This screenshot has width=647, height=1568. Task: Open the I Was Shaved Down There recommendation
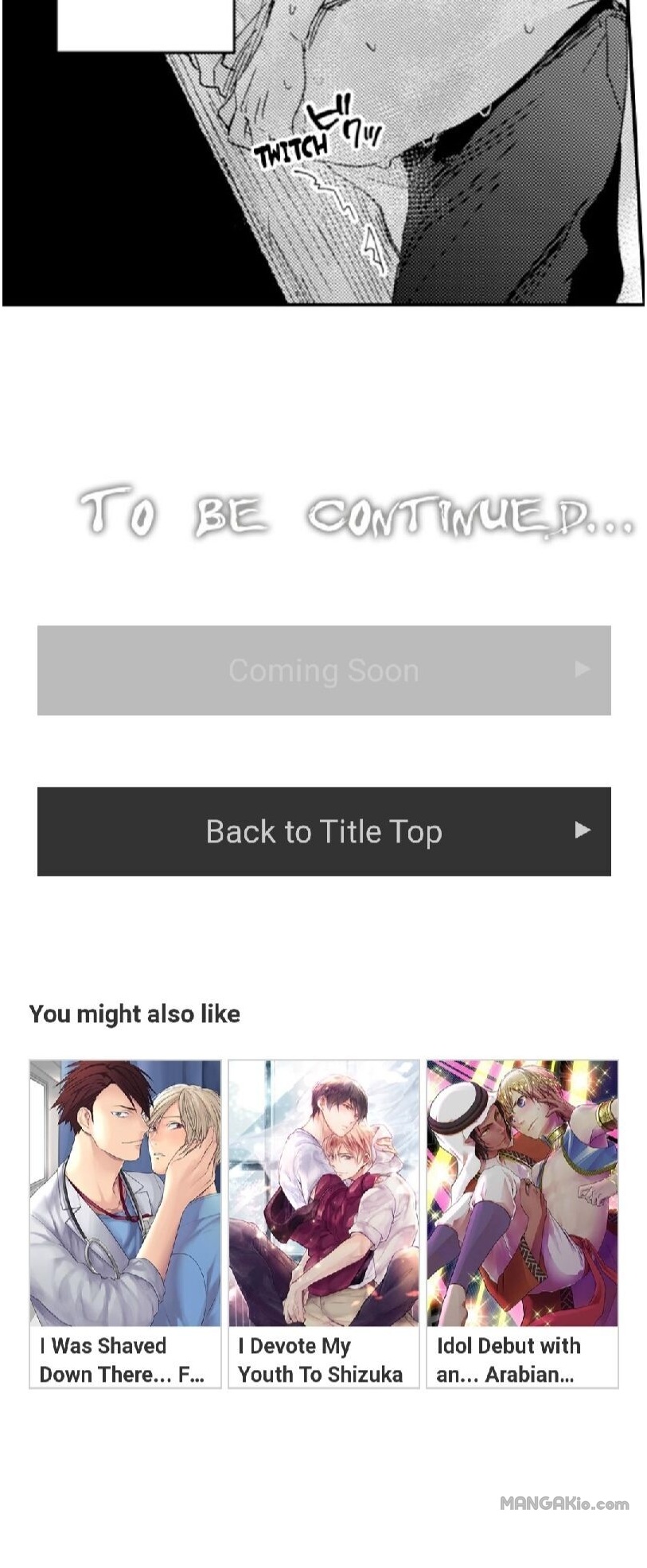coord(125,1224)
